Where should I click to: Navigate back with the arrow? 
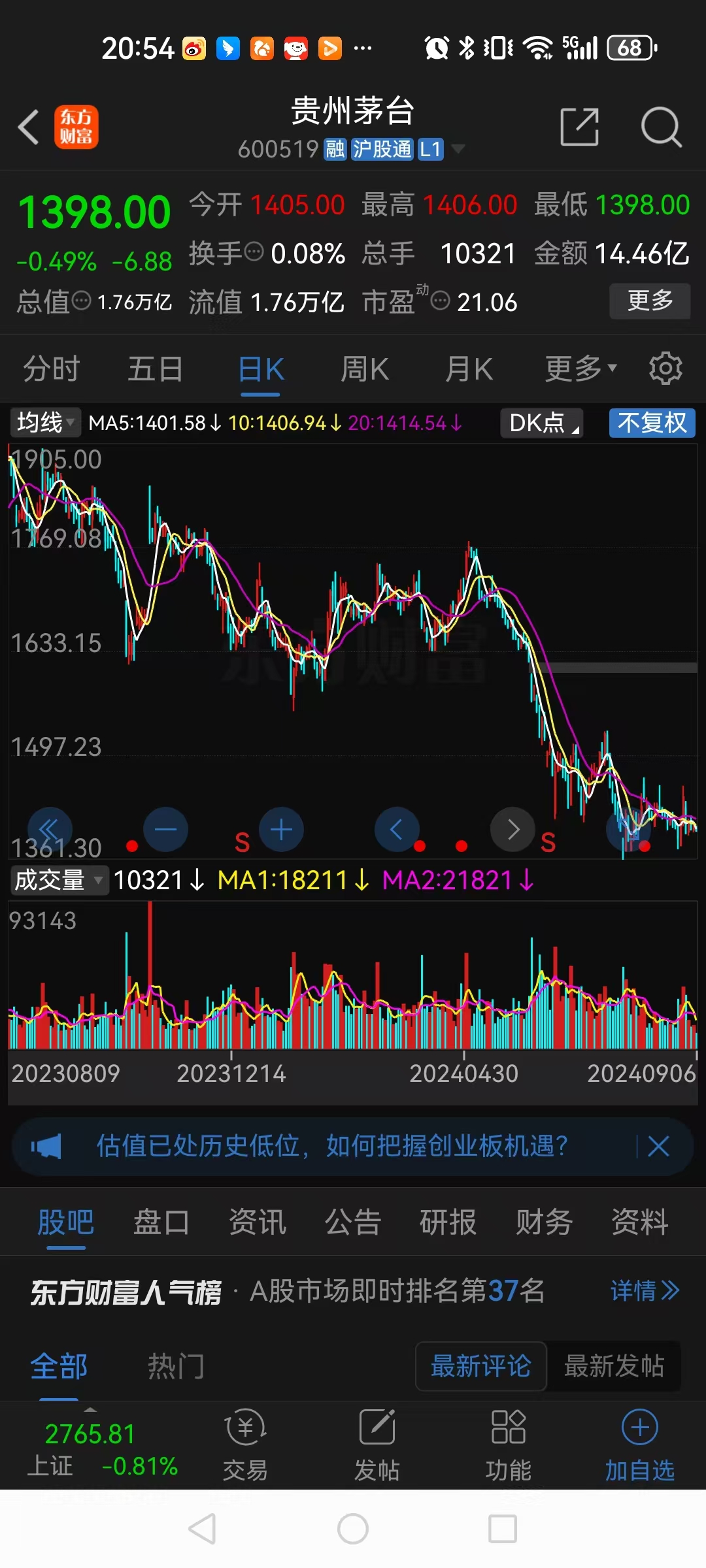(29, 127)
